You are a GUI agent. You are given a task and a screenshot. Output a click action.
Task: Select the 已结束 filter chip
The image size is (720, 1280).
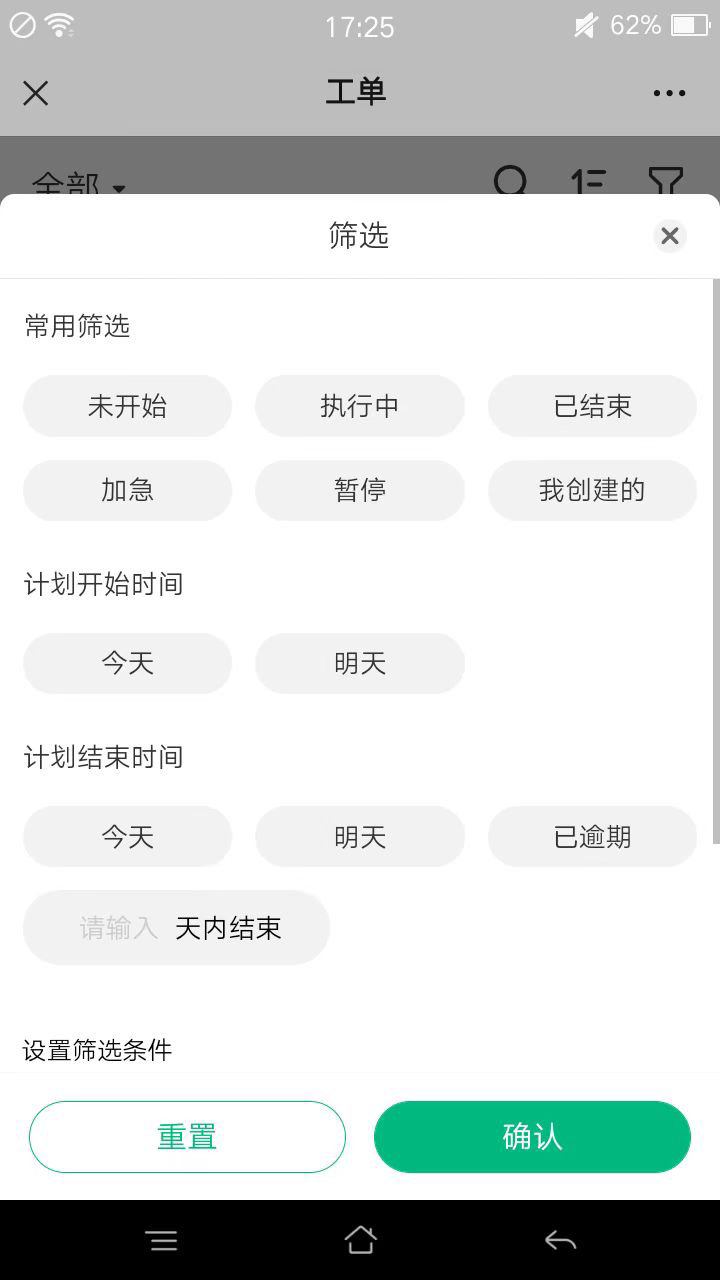592,406
